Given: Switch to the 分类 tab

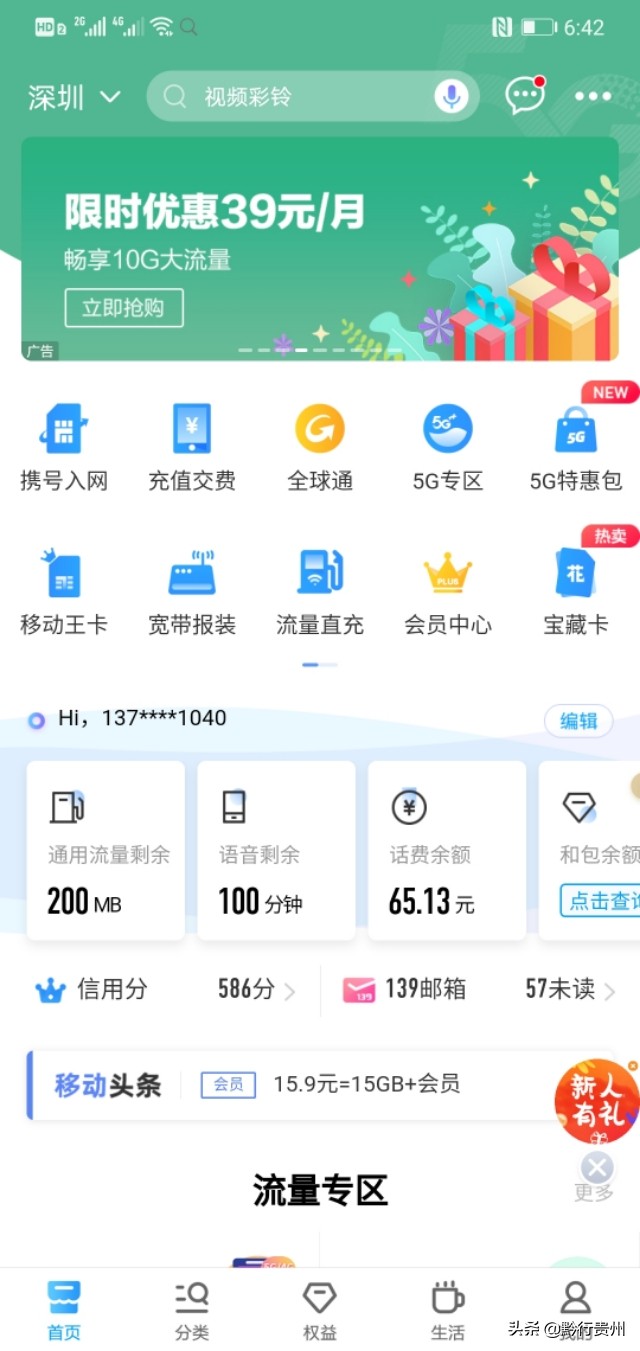Looking at the screenshot, I should pyautogui.click(x=191, y=1311).
